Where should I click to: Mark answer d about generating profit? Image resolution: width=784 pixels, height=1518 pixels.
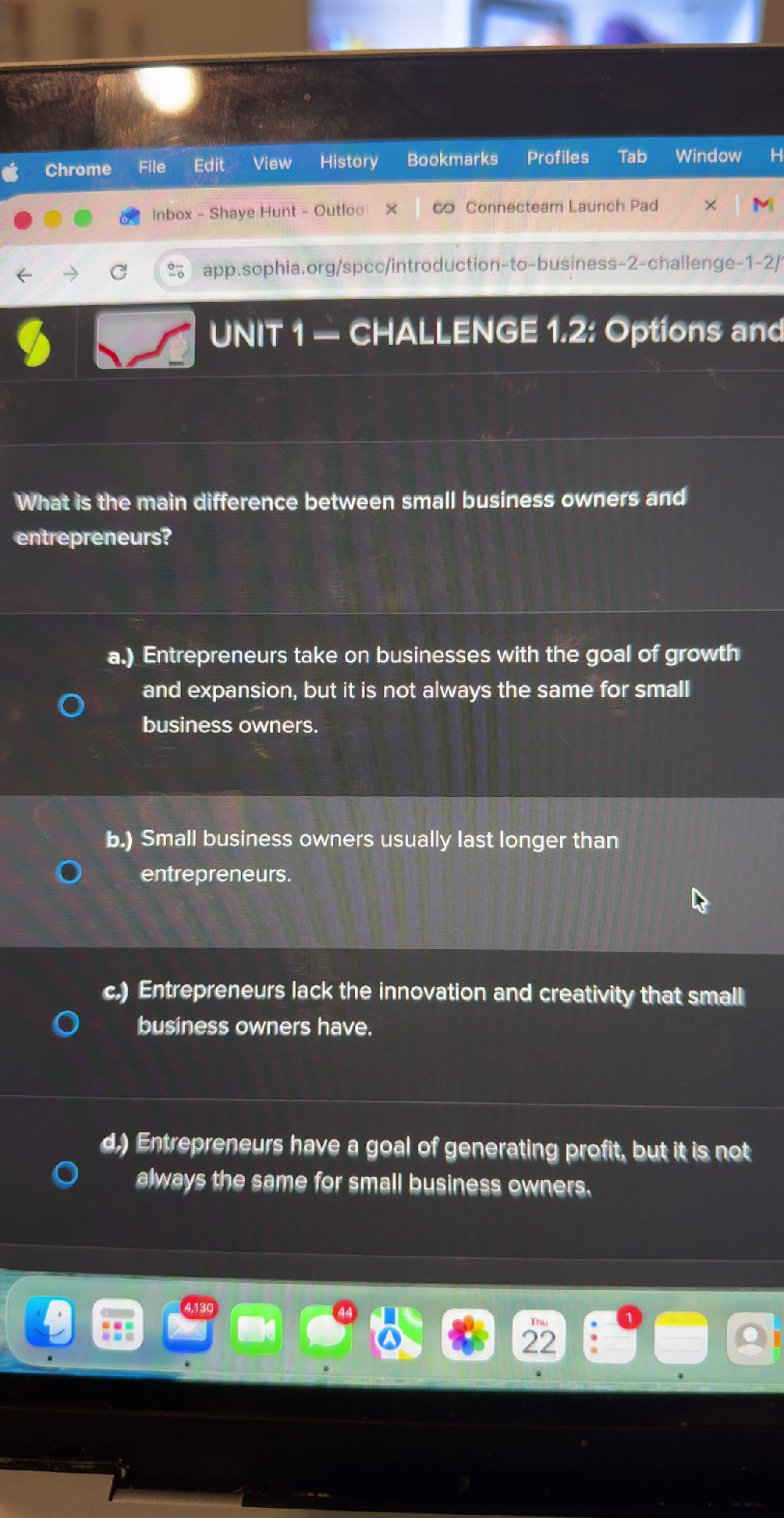[66, 1174]
